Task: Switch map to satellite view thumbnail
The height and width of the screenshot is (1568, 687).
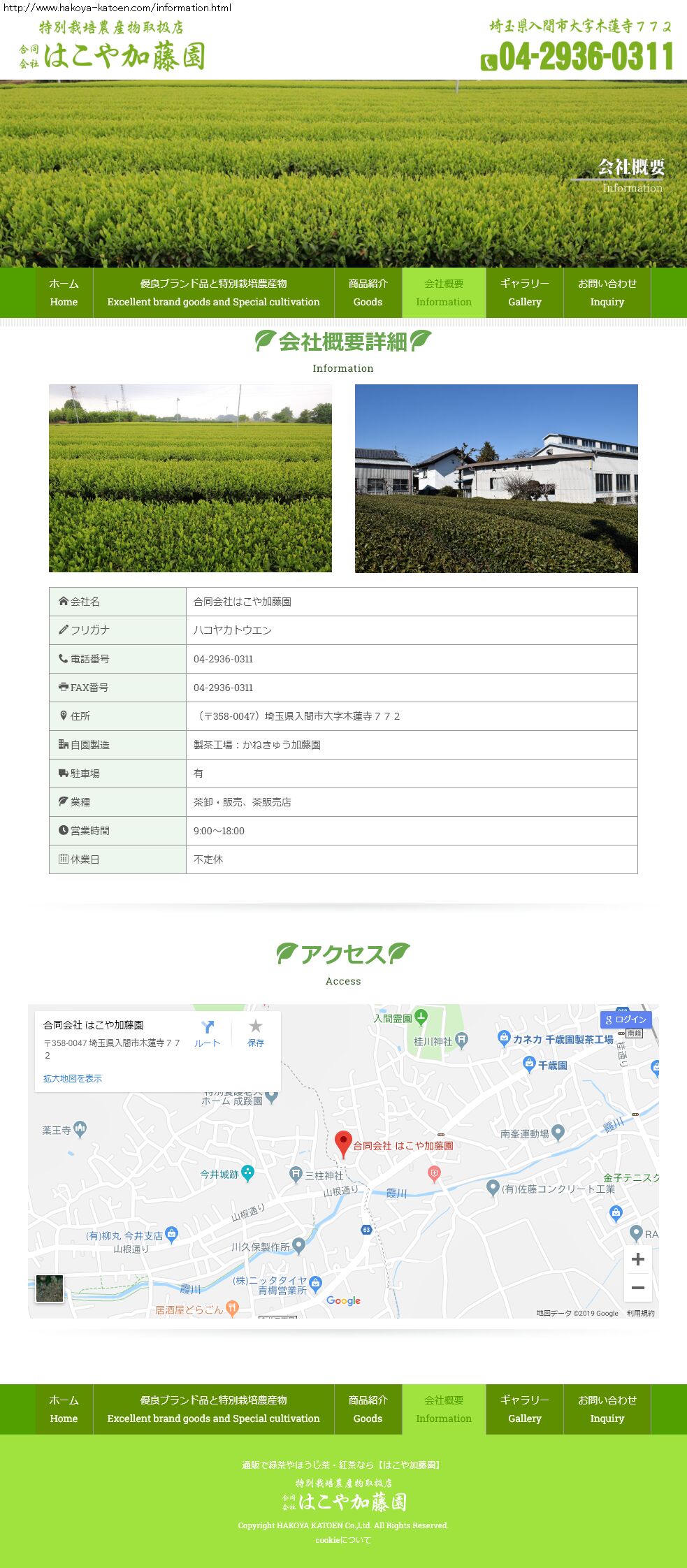Action: [x=50, y=1288]
